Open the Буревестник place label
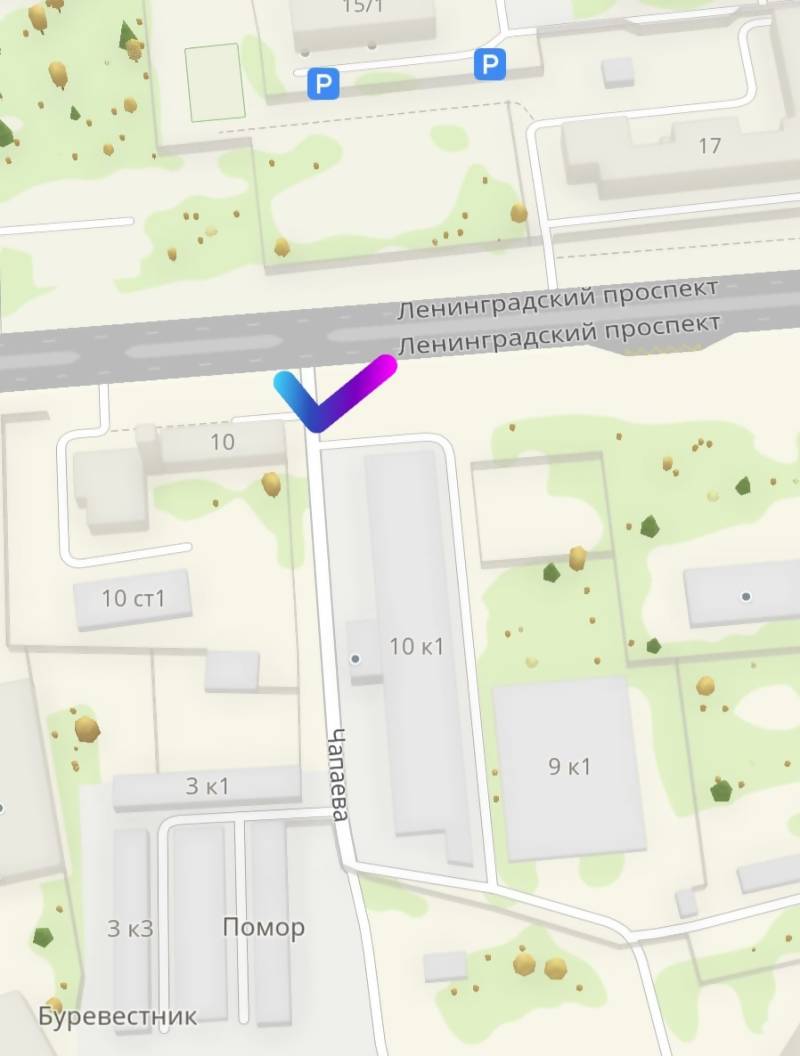The height and width of the screenshot is (1056, 800). [x=118, y=1017]
